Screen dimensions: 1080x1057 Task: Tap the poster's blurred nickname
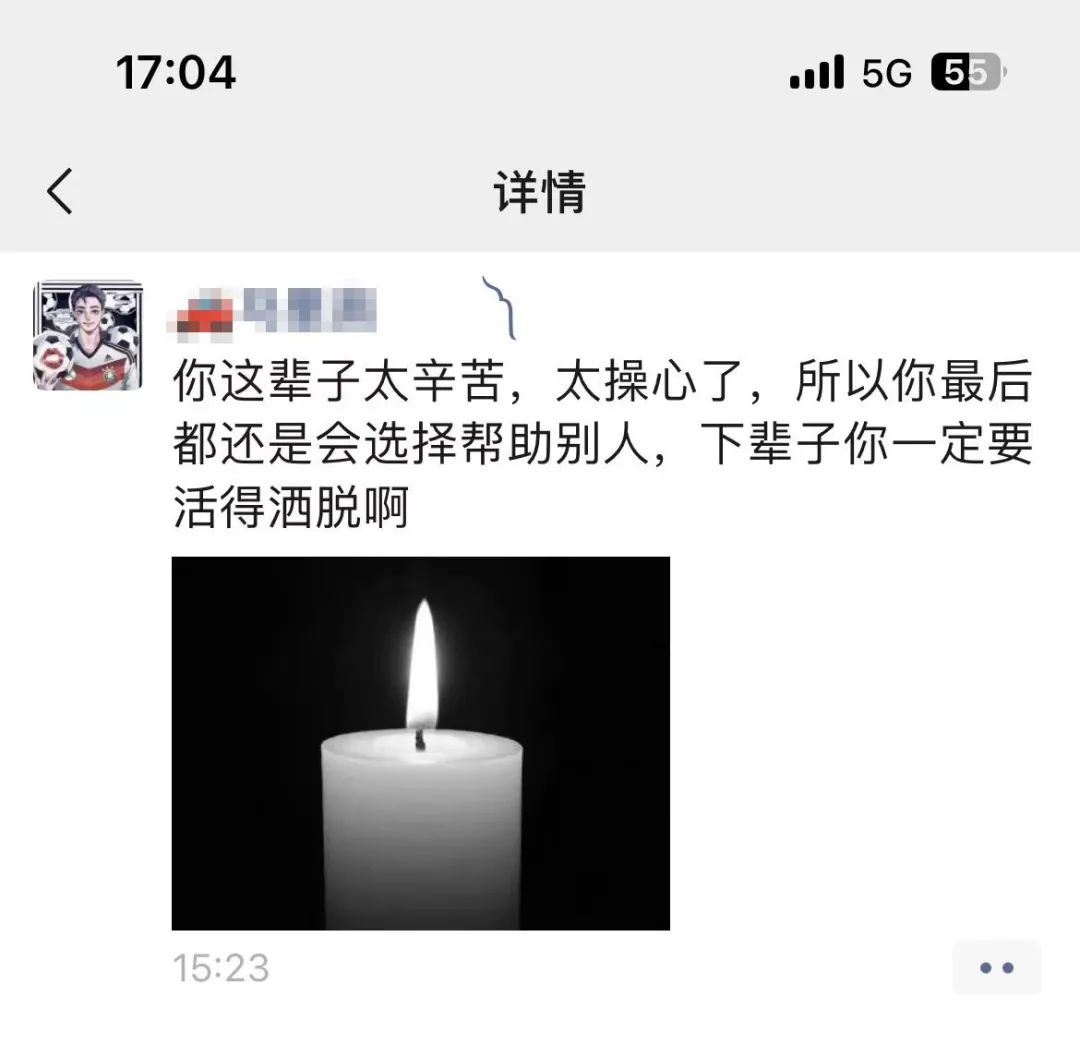tap(276, 309)
